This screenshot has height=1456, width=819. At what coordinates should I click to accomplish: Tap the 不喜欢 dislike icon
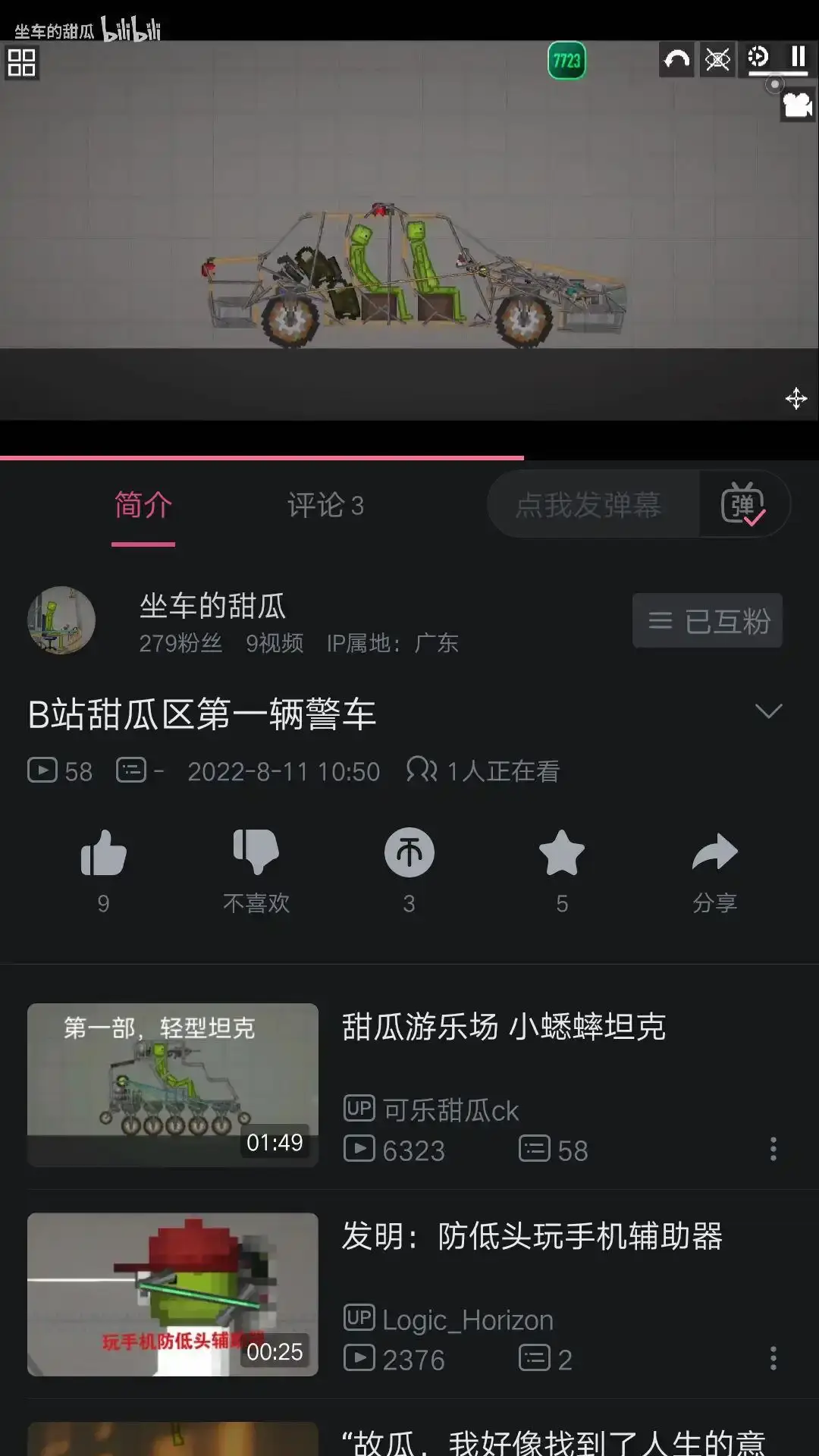pyautogui.click(x=256, y=853)
